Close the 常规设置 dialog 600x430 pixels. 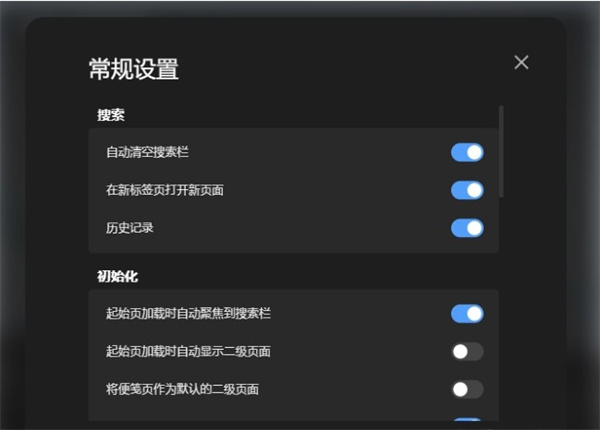click(x=521, y=62)
